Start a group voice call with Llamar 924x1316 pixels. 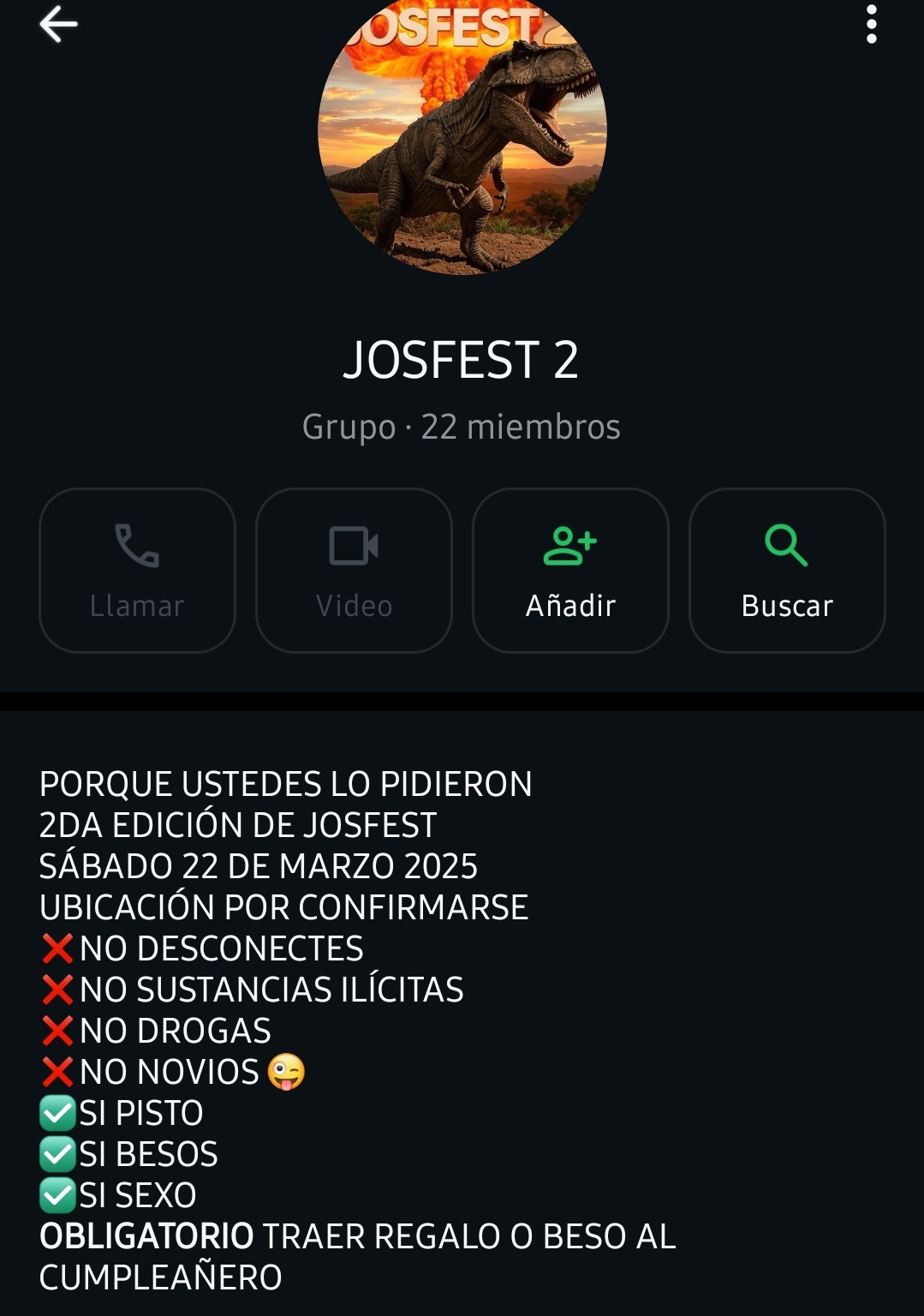click(x=137, y=570)
